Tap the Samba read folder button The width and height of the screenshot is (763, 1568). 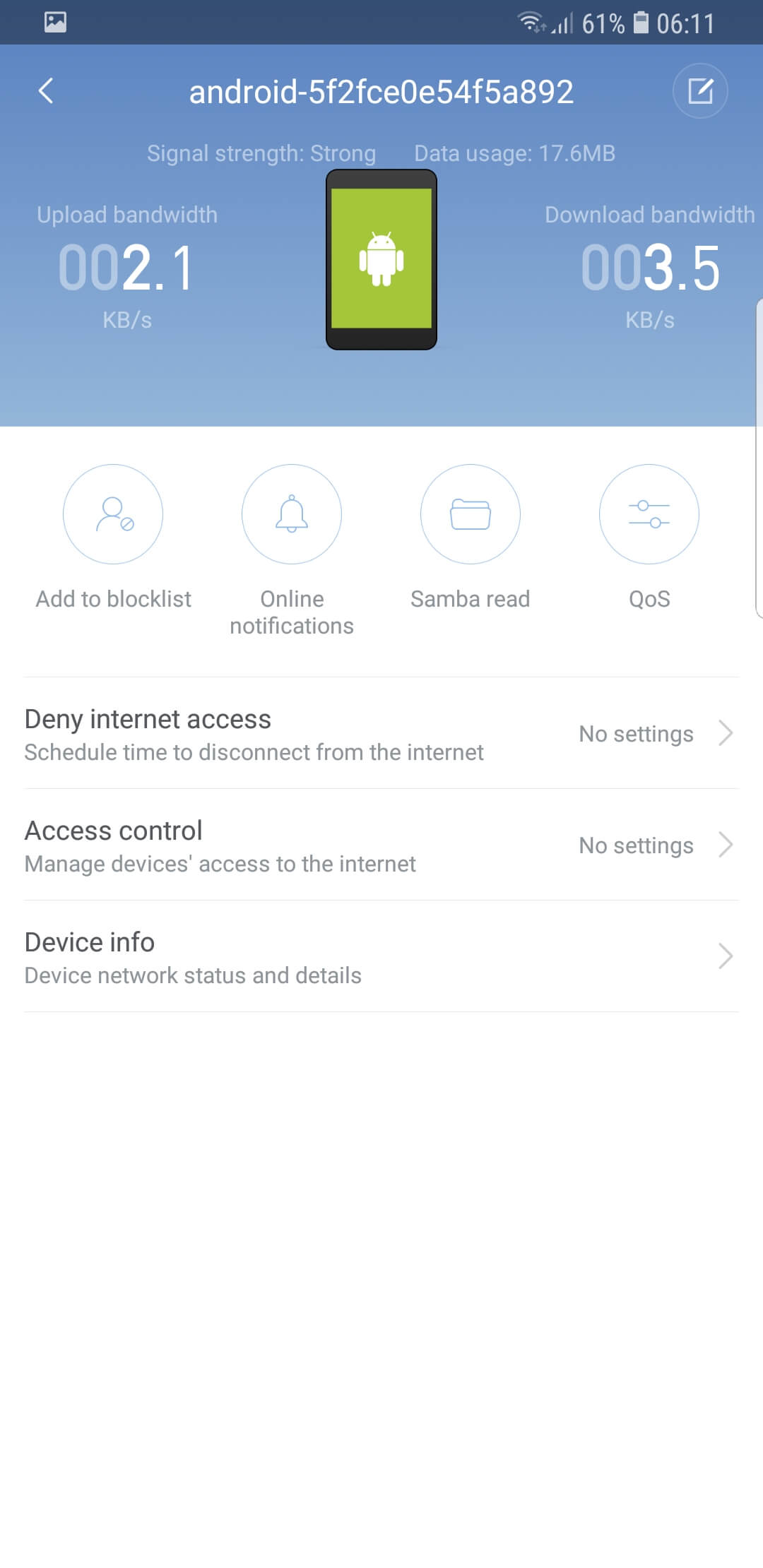(x=471, y=514)
